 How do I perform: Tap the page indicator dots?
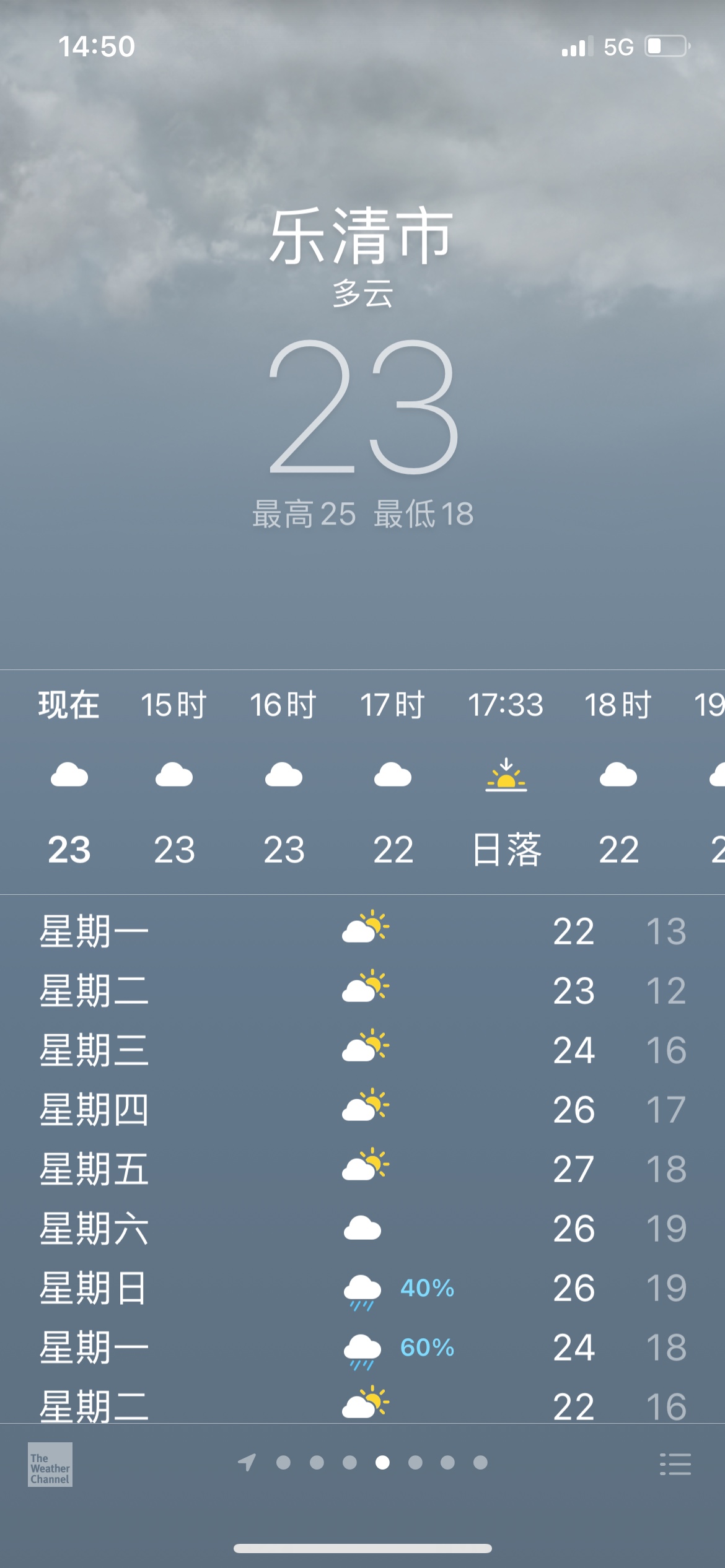coord(363,1463)
